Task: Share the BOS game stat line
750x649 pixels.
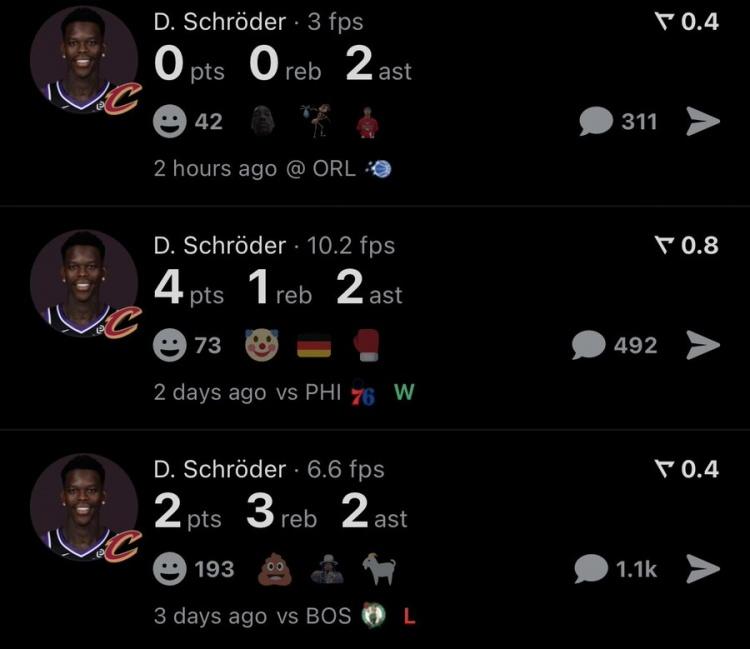Action: (703, 569)
